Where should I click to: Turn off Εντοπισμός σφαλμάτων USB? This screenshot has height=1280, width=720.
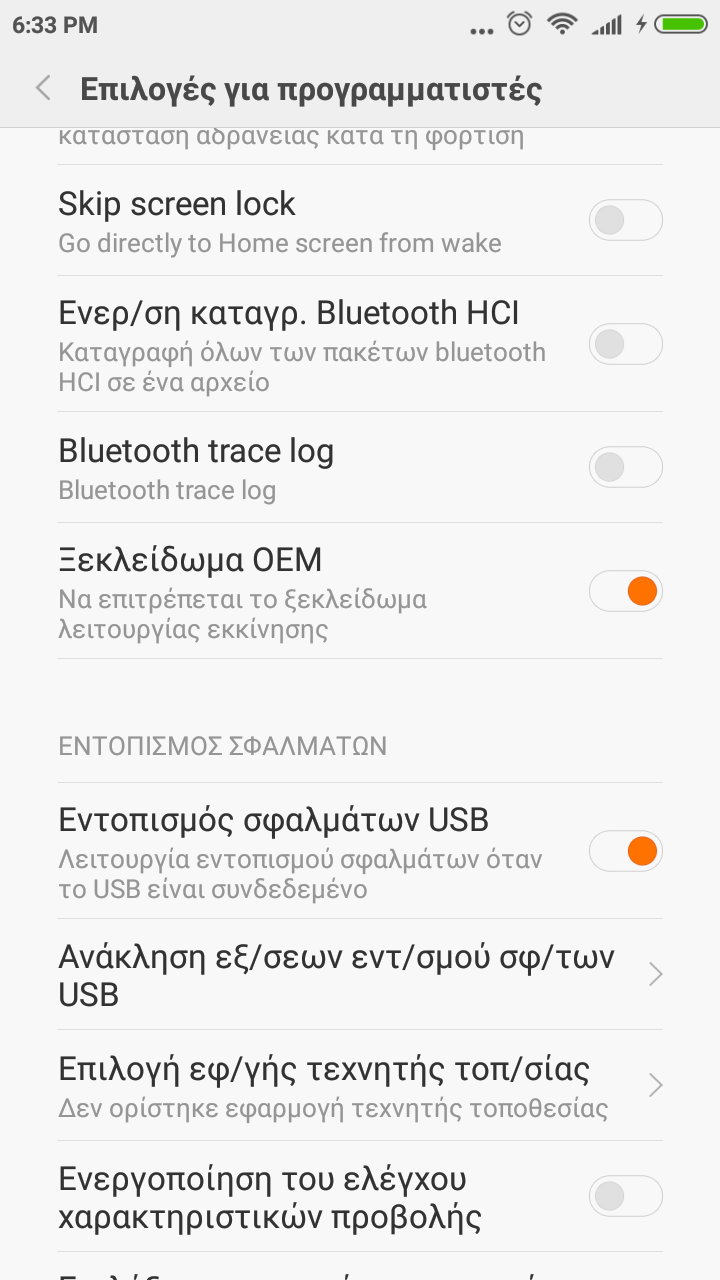[625, 852]
